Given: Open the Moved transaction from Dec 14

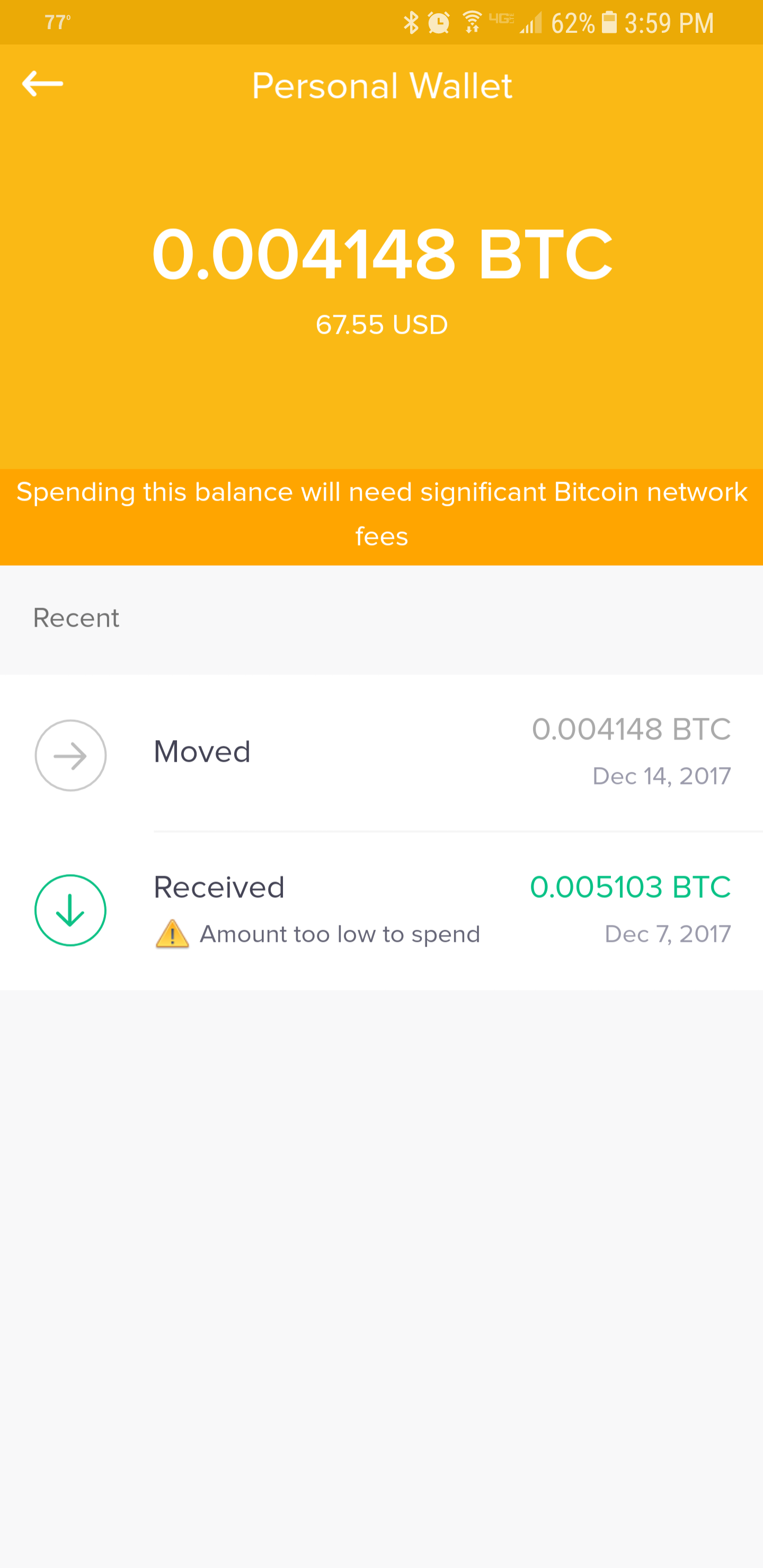Looking at the screenshot, I should (x=381, y=754).
